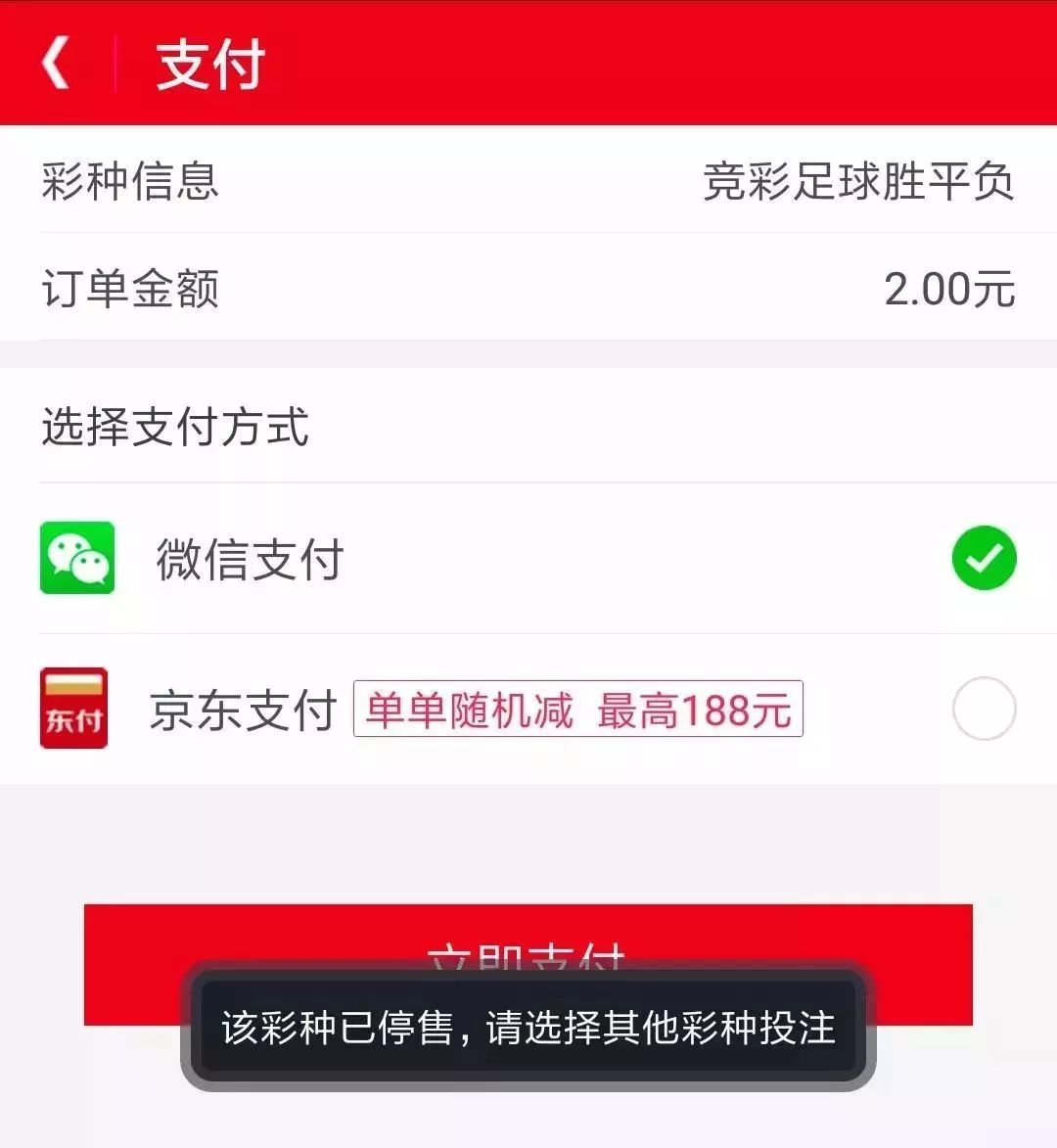Select the WeChat speech-bubble logo
Viewport: 1057px width, 1148px height.
[76, 558]
